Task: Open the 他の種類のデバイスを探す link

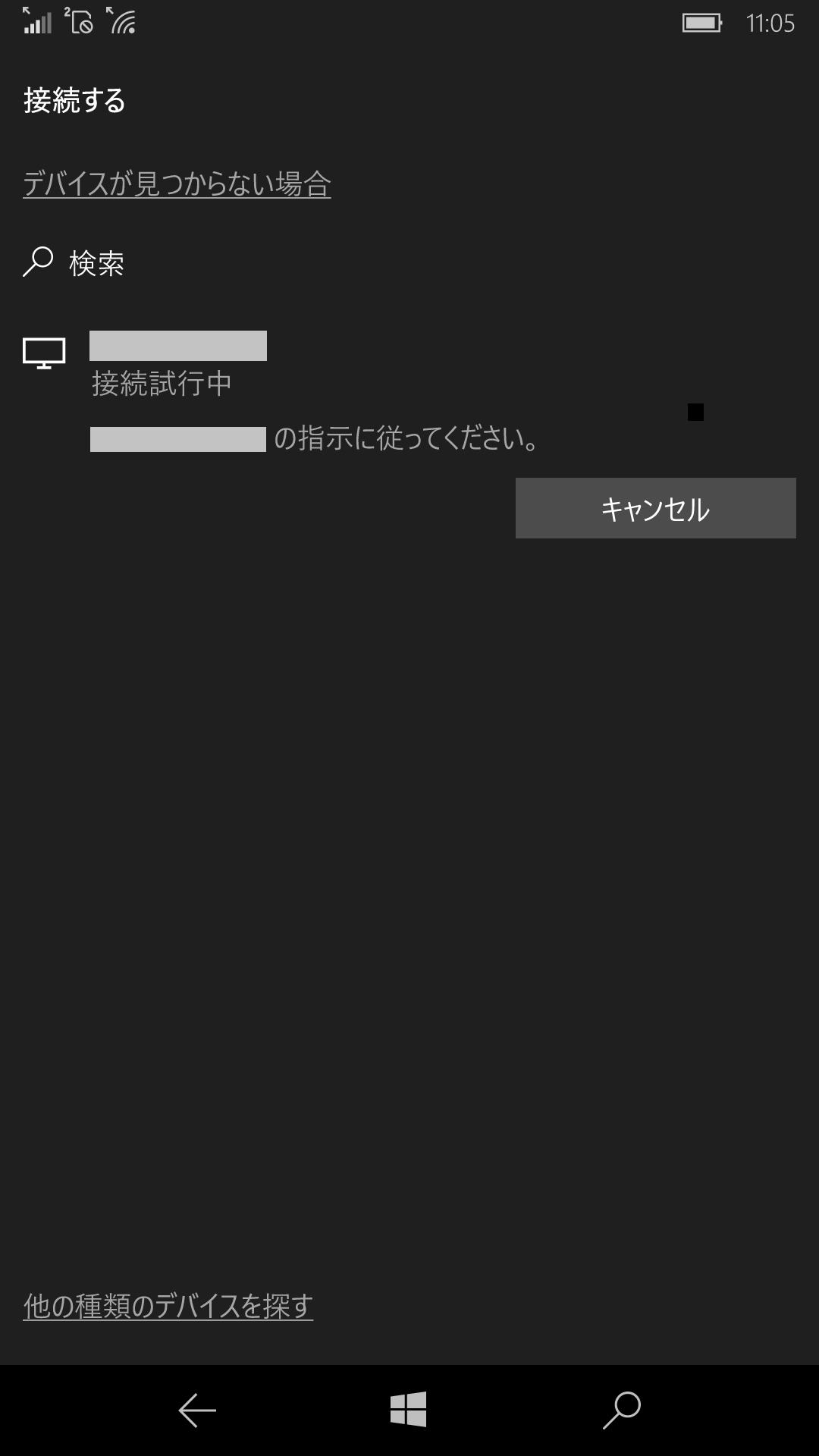Action: [168, 1306]
